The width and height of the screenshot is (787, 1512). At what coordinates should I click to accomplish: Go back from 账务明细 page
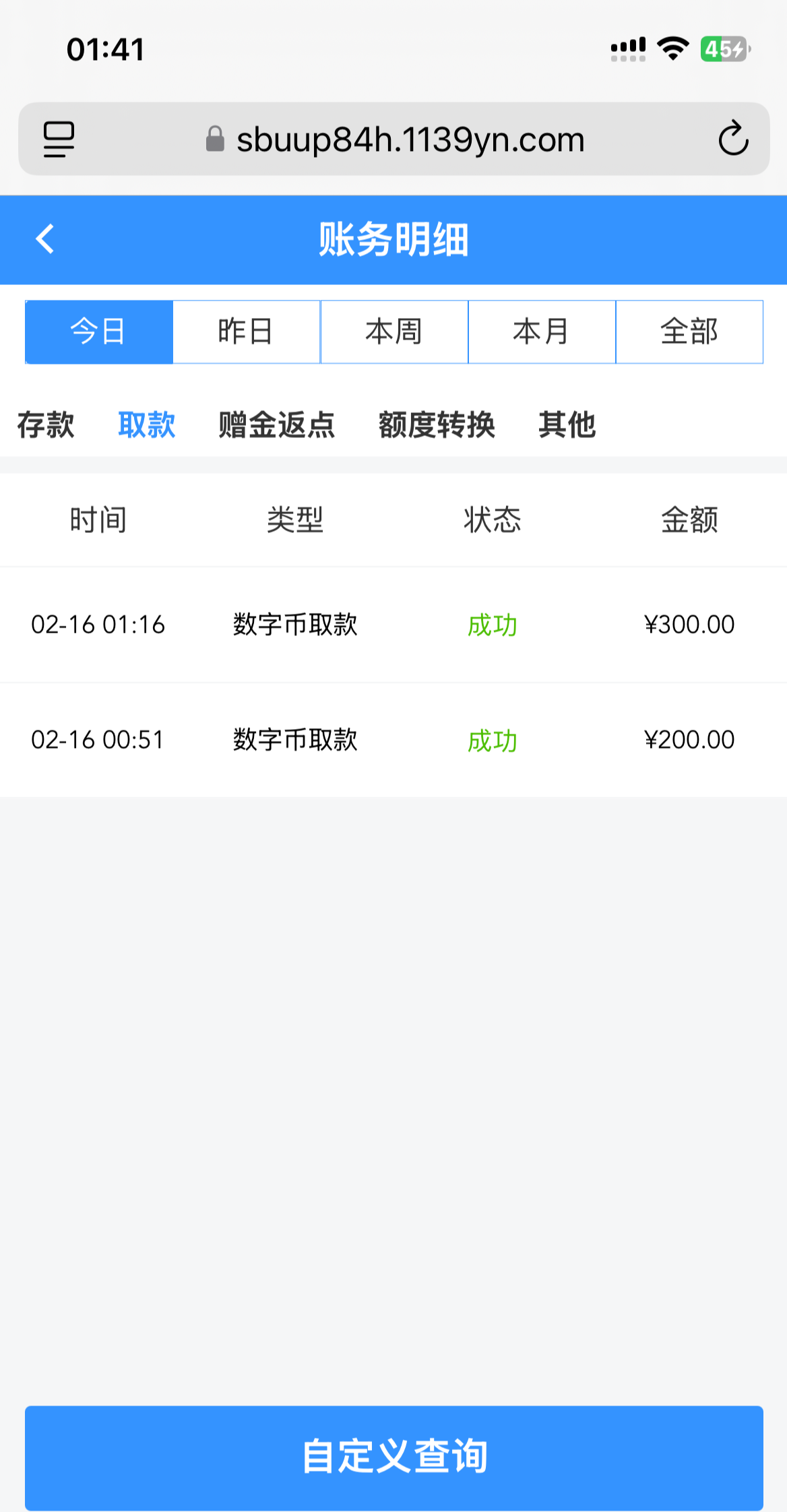coord(45,239)
